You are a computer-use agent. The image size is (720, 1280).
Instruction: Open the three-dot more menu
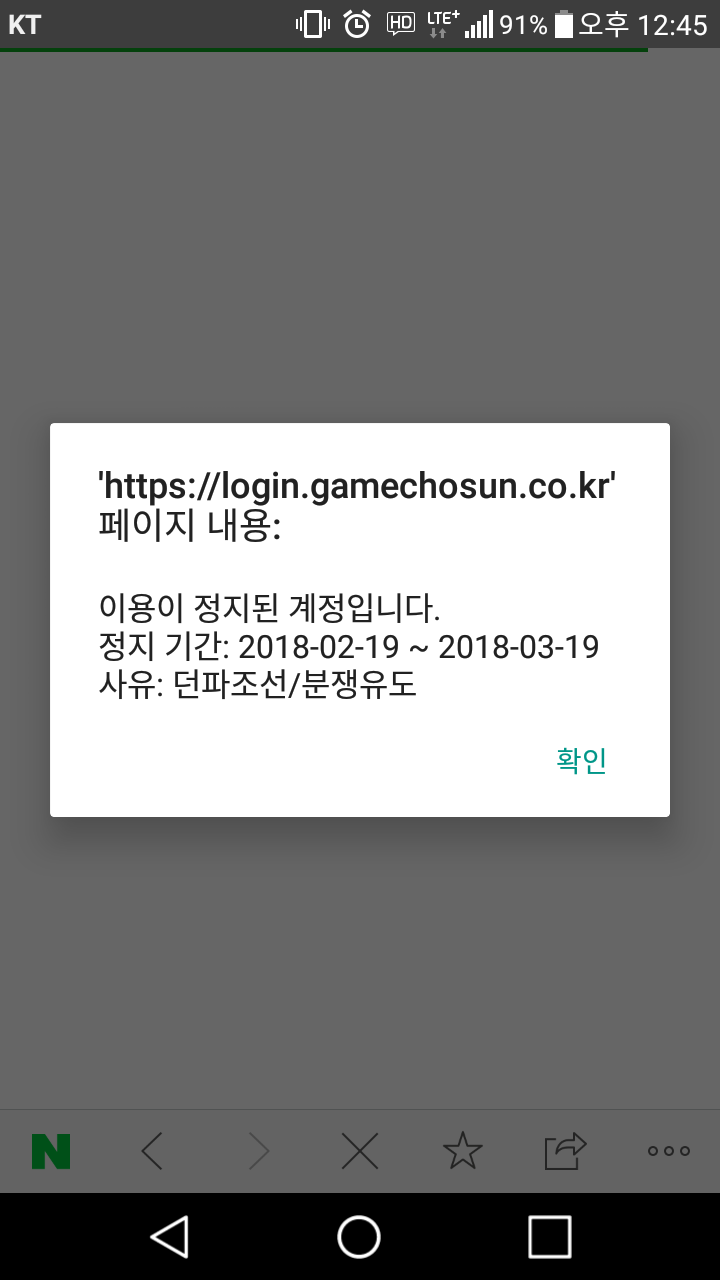[x=668, y=1151]
